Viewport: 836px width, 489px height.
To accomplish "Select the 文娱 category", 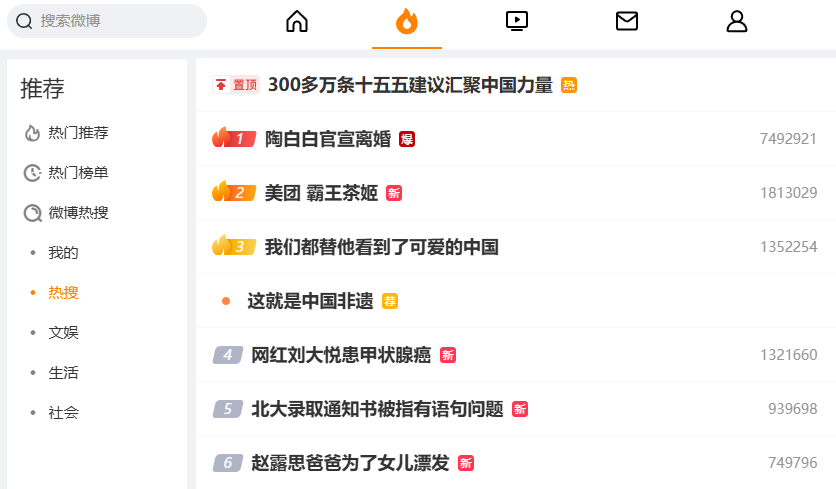I will coord(63,333).
